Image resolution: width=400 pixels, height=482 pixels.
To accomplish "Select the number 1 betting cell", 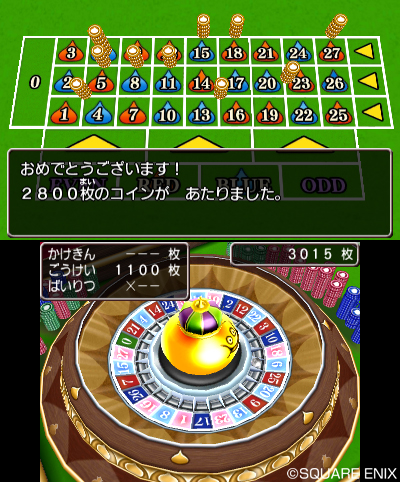I will click(64, 113).
